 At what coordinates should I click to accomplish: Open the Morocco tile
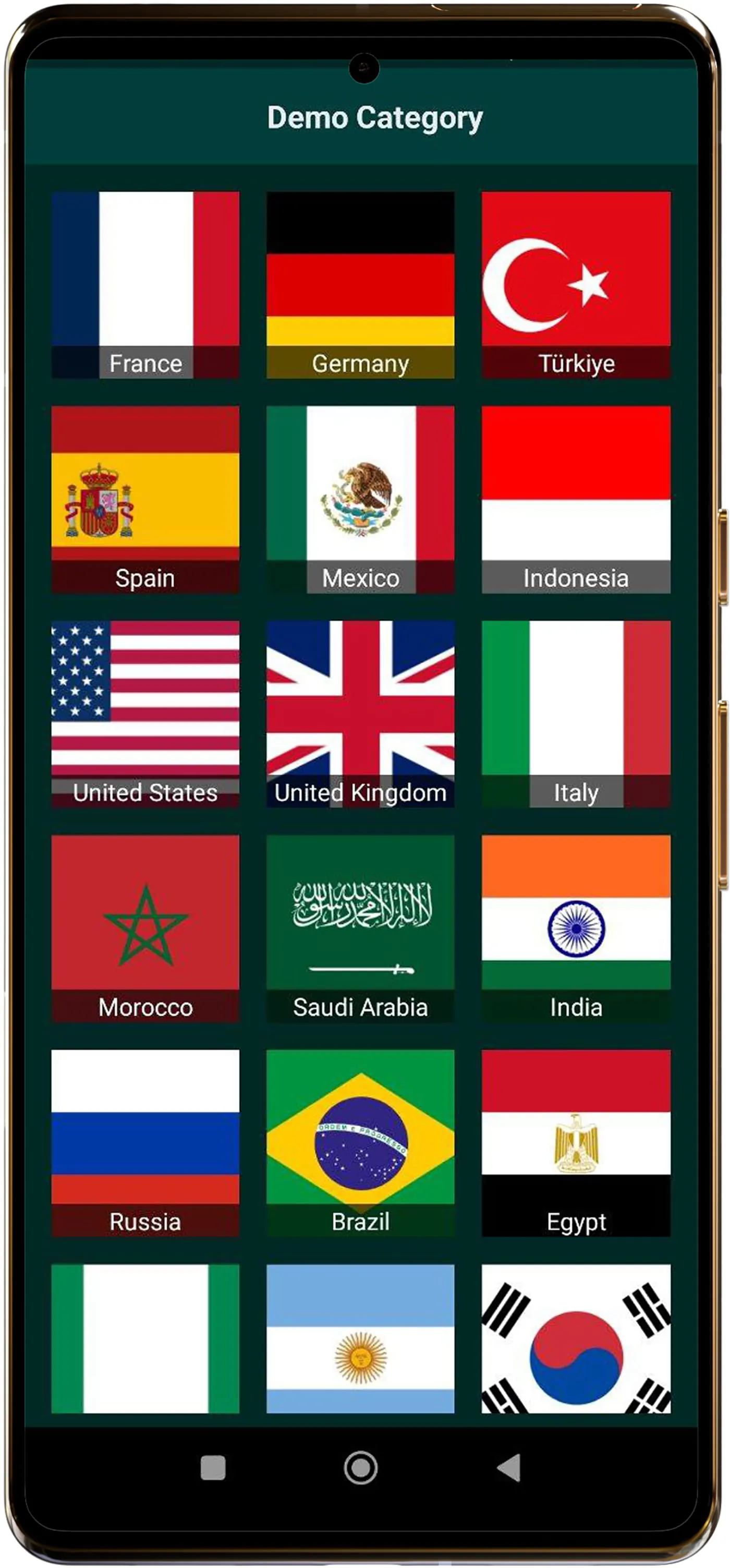pyautogui.click(x=145, y=927)
